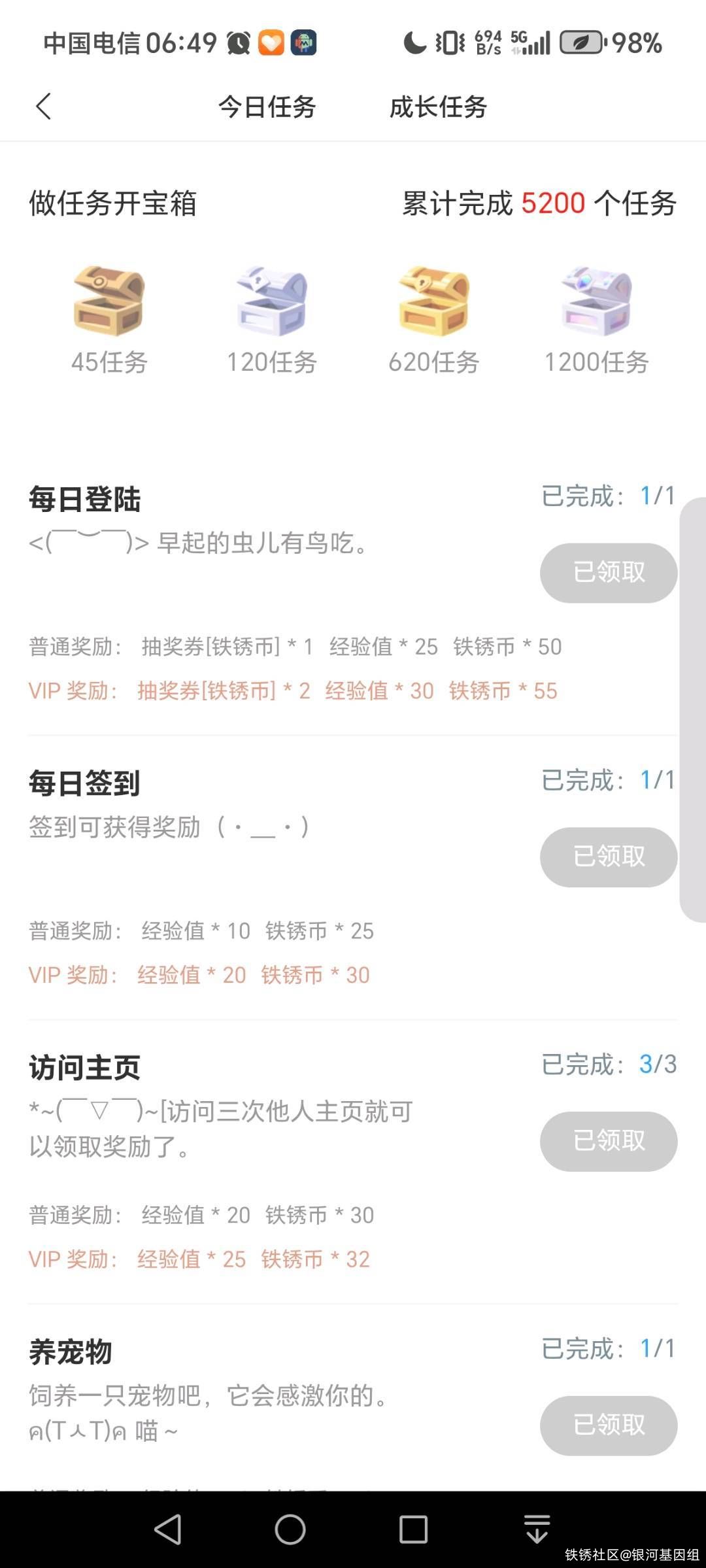Go back using the top-left arrow

point(43,107)
